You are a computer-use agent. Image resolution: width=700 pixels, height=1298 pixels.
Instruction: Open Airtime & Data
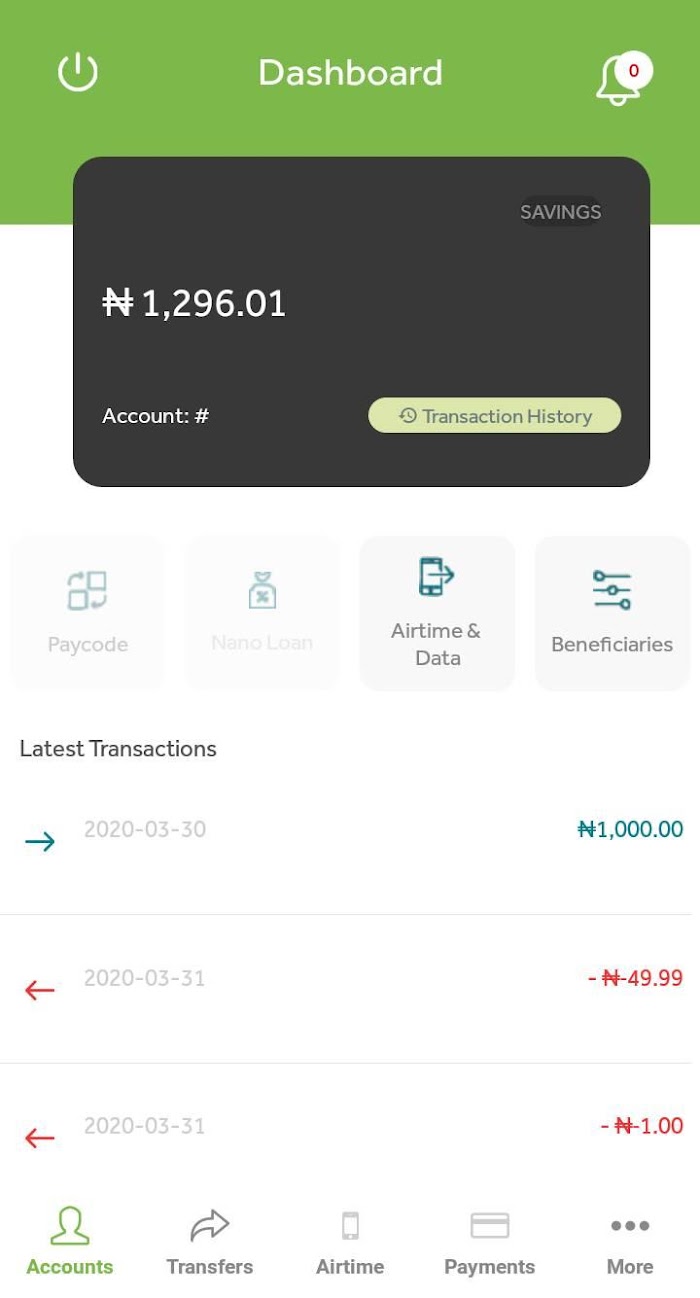coord(437,613)
